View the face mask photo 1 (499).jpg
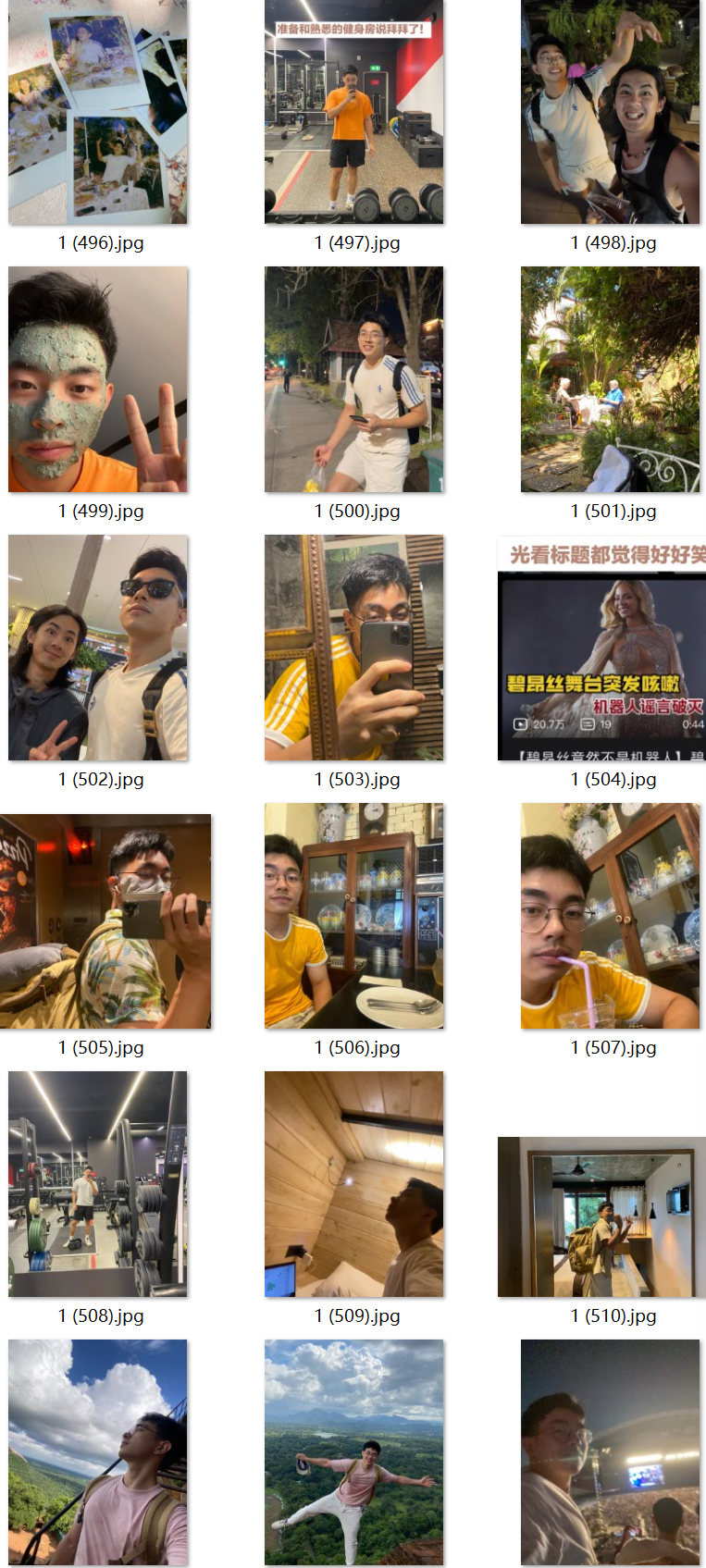706x1568 pixels. (98, 379)
